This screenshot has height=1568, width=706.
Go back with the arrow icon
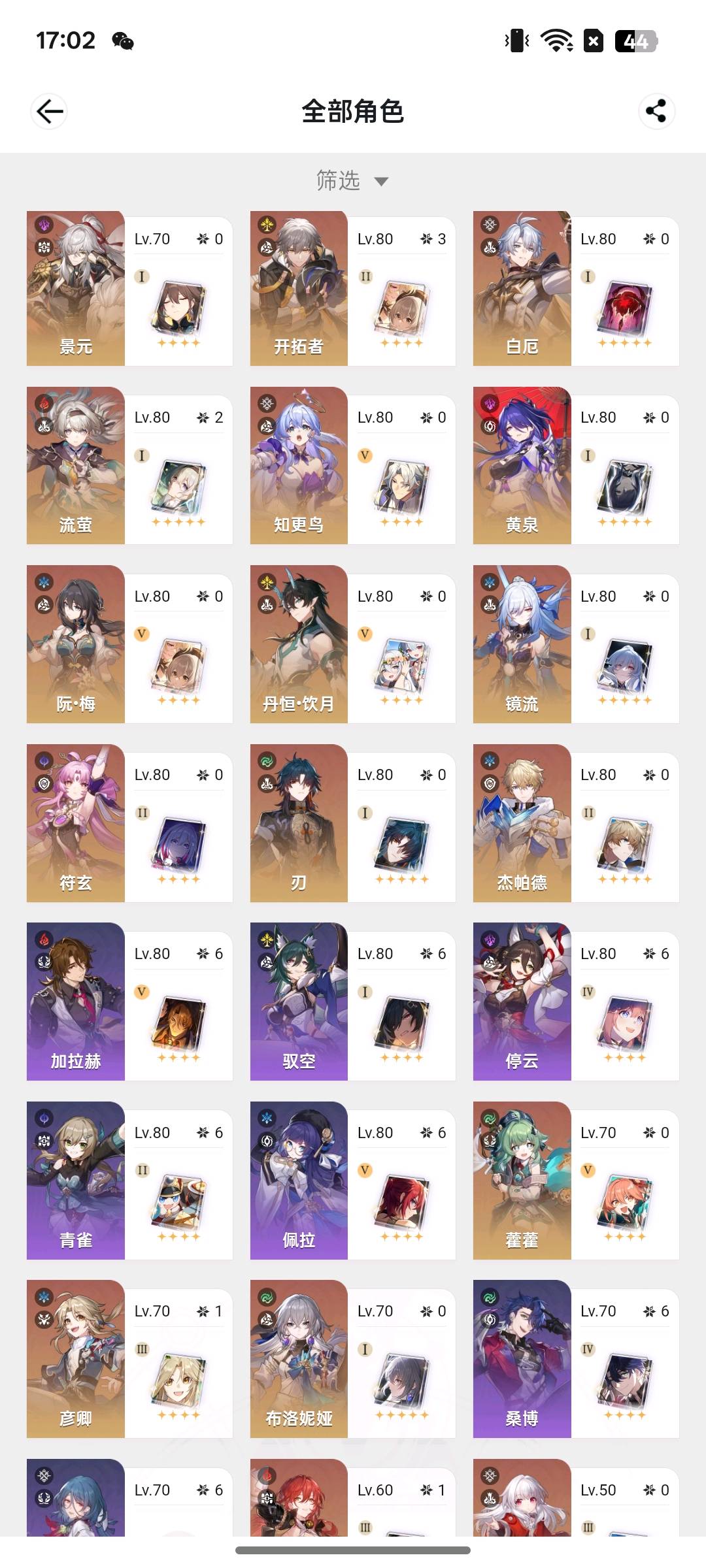[x=49, y=112]
